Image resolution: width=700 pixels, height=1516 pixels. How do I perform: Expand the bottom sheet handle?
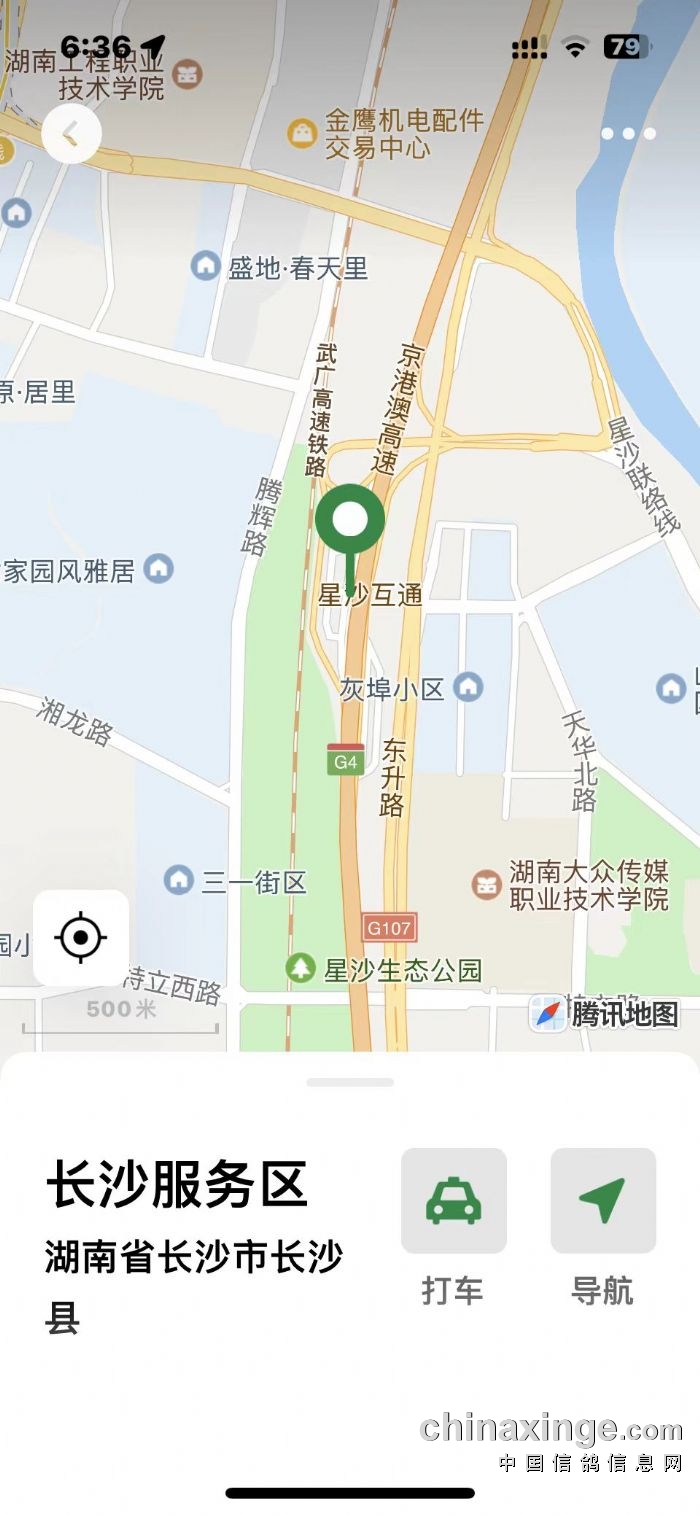click(350, 1082)
